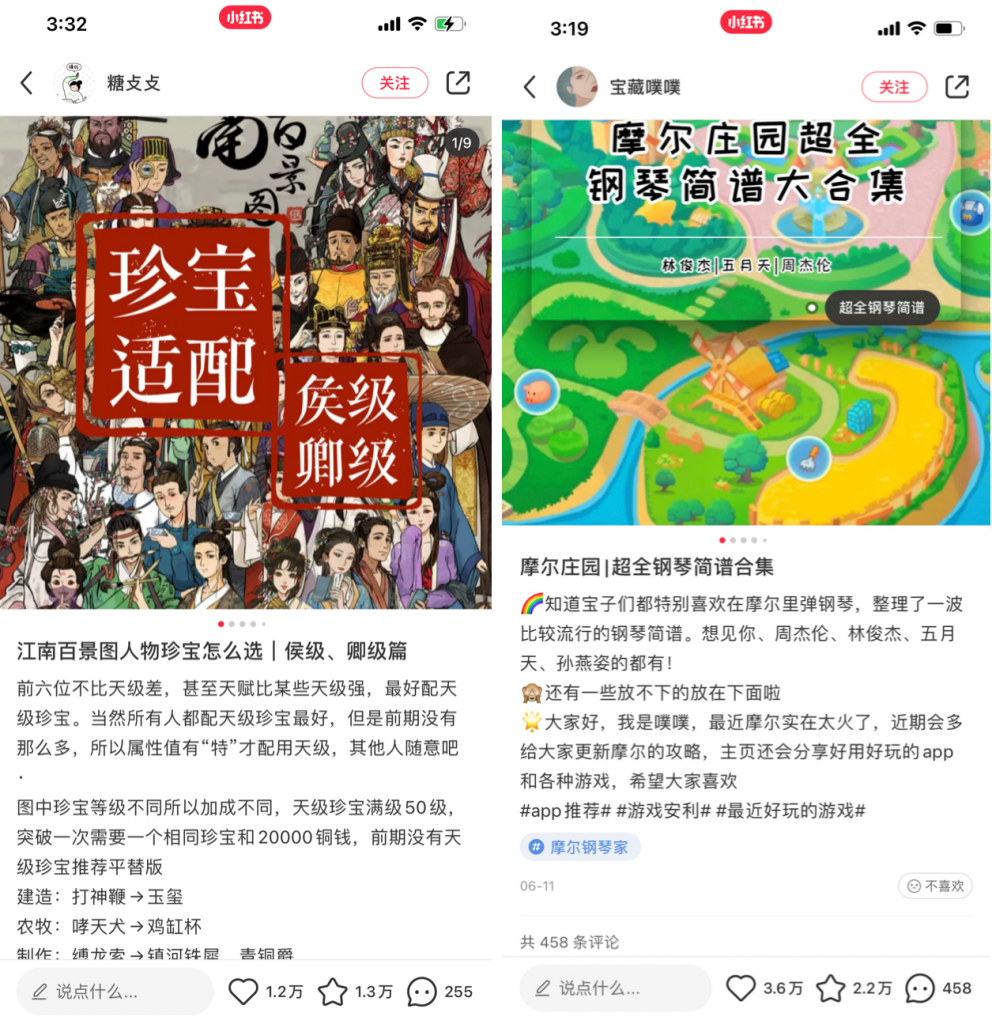Follow the author 糖支支

(394, 83)
